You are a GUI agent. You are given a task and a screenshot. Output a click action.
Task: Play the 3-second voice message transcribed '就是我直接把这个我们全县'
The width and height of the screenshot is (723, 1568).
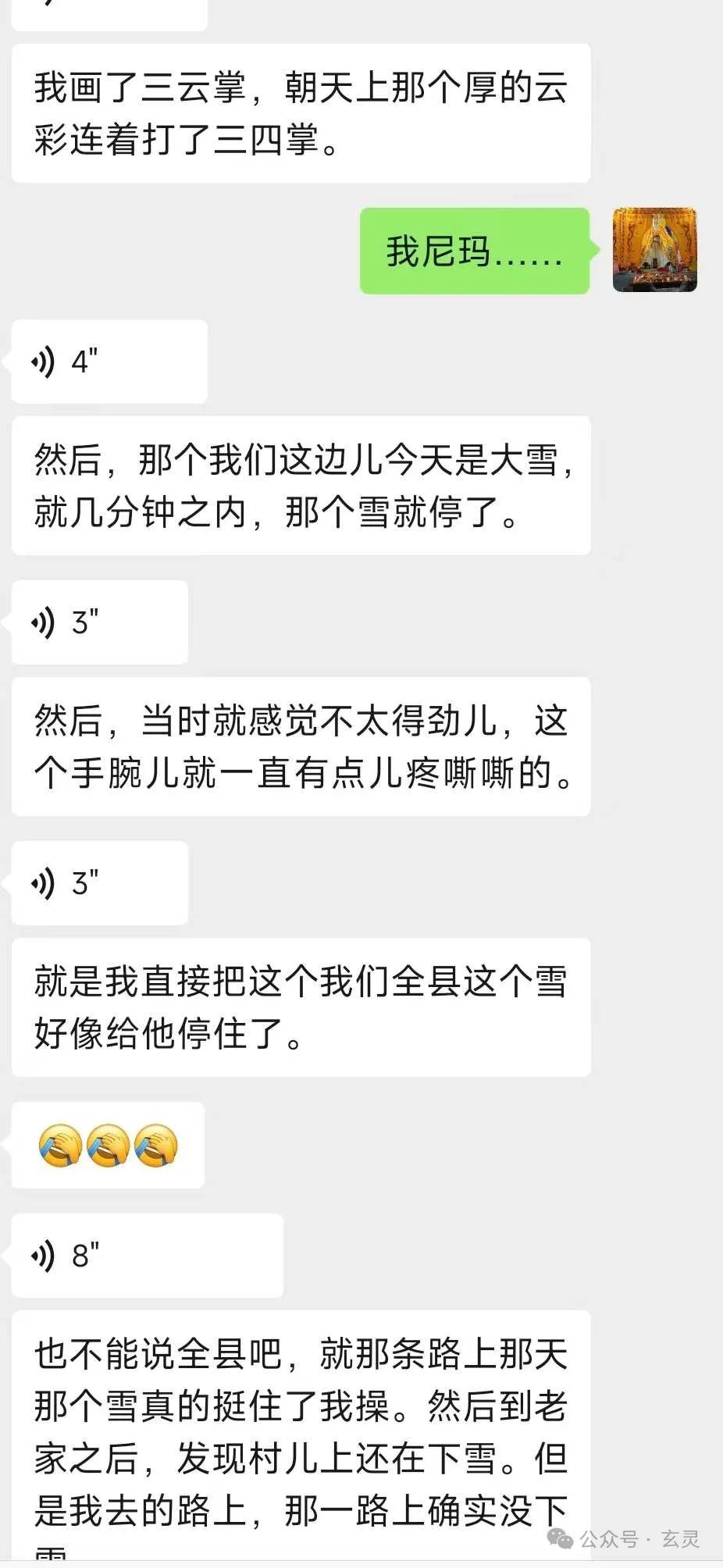100,883
